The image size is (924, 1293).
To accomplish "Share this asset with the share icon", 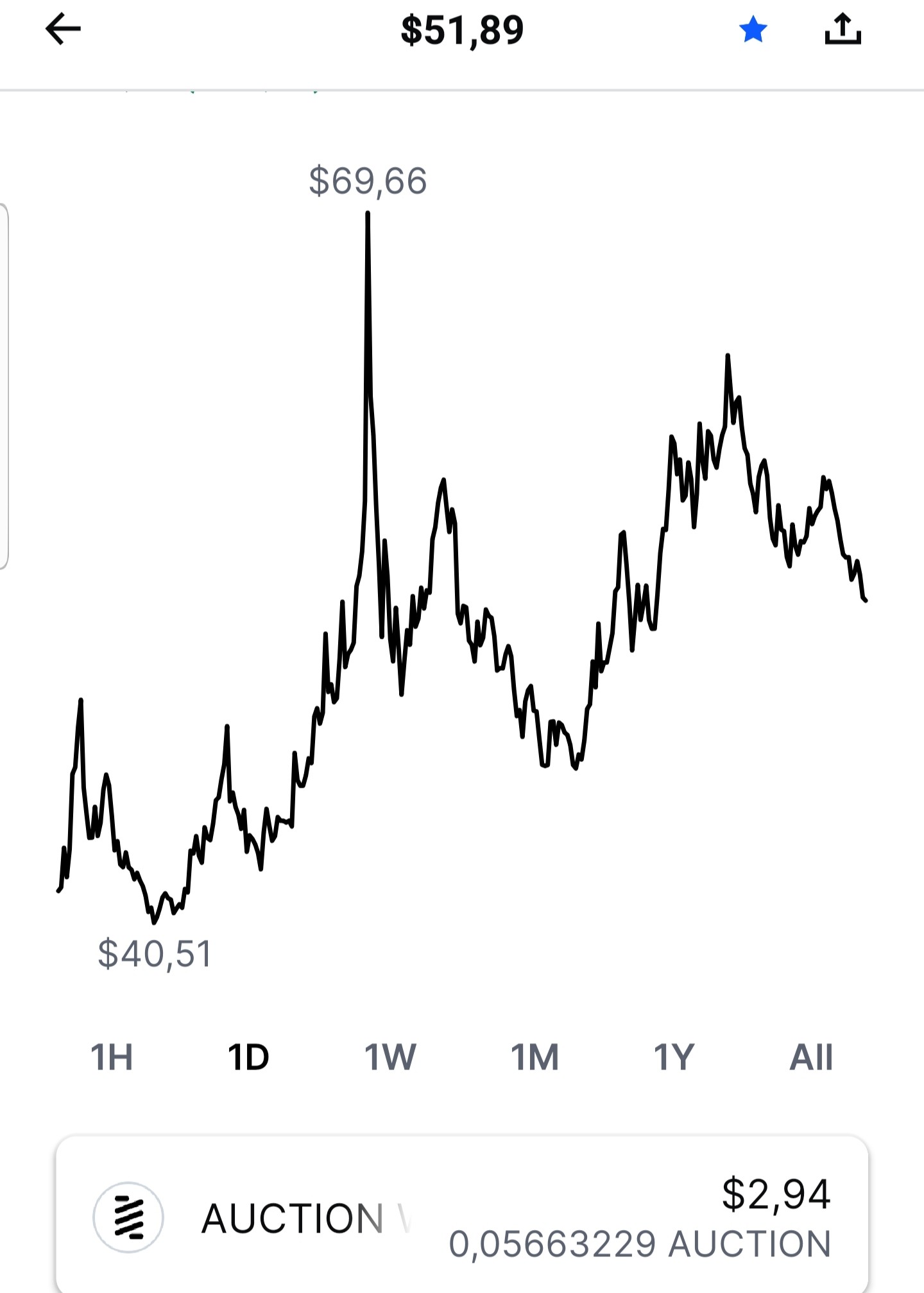I will point(843,30).
